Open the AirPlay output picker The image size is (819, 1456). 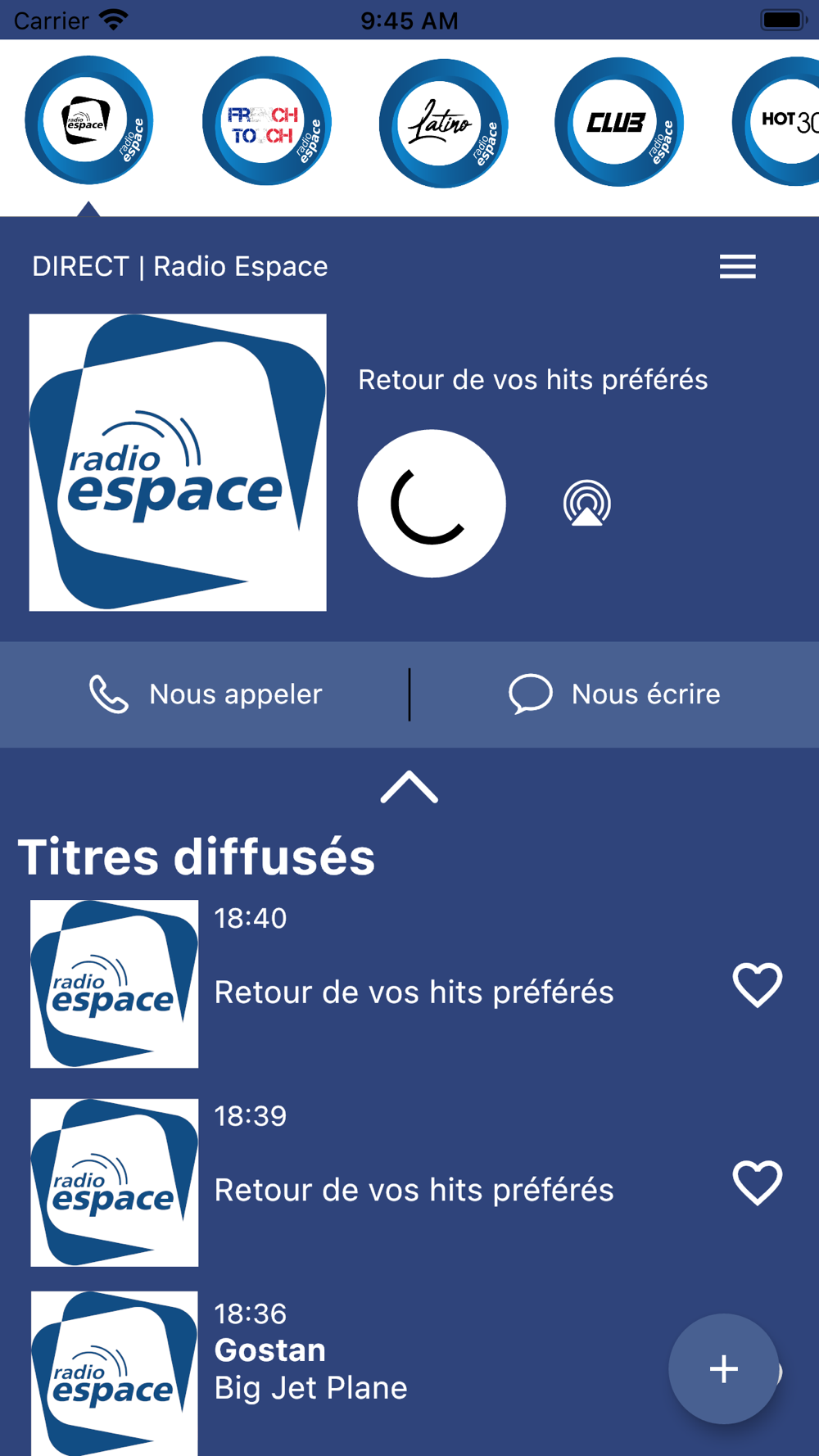[x=586, y=504]
